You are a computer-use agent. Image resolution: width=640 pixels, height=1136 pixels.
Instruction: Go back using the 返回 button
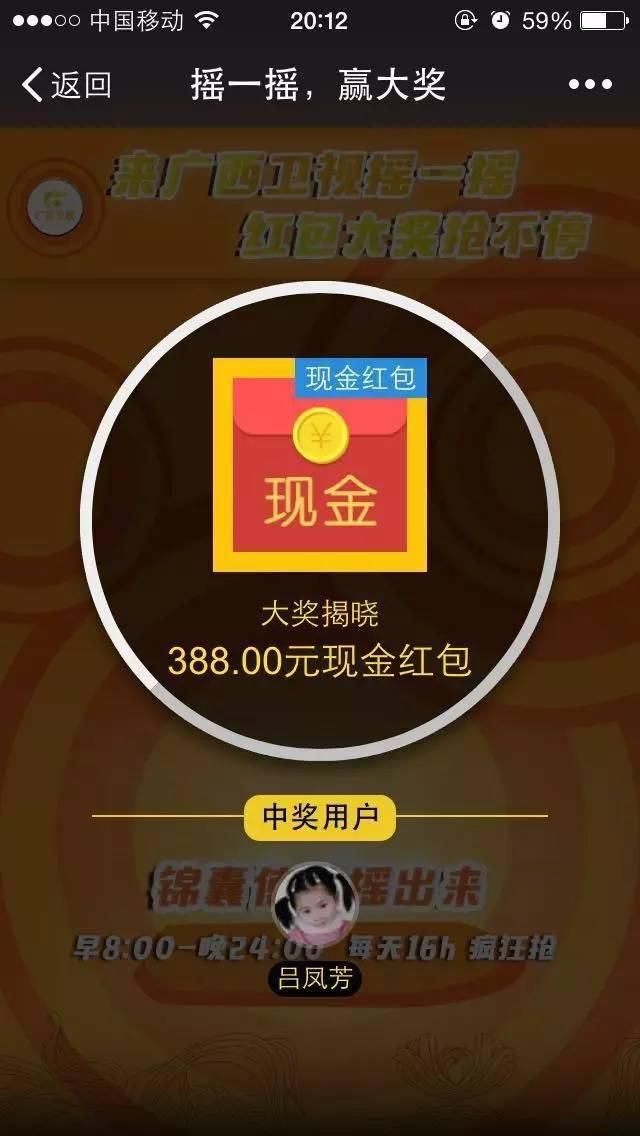tap(66, 85)
